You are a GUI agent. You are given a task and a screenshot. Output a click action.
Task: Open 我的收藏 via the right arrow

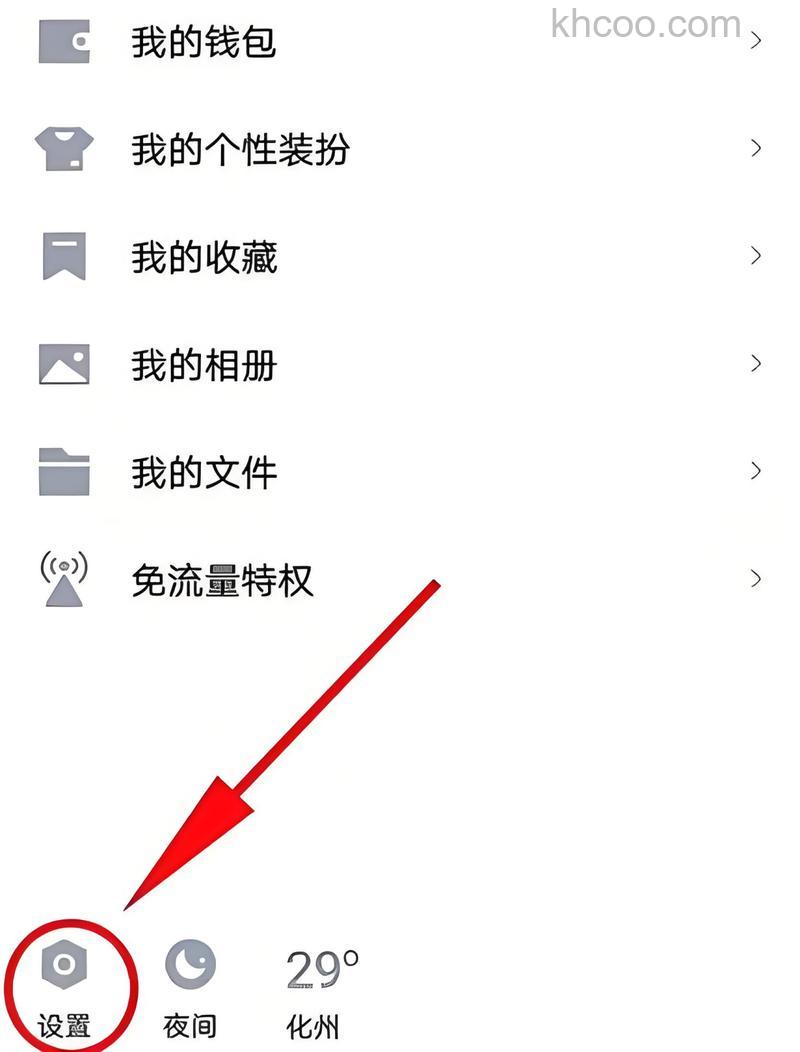(x=757, y=256)
